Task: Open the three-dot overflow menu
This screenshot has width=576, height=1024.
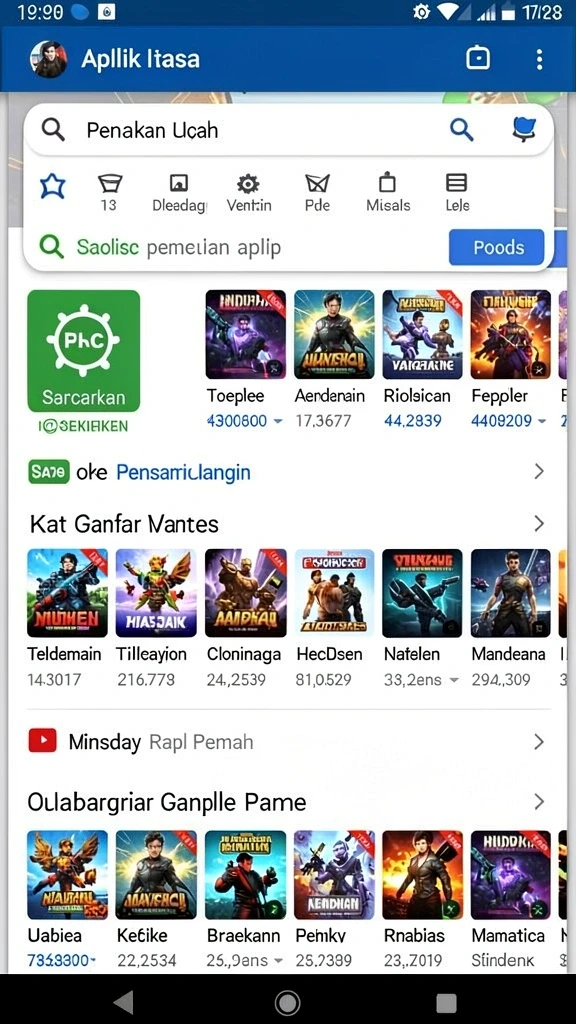Action: (539, 59)
